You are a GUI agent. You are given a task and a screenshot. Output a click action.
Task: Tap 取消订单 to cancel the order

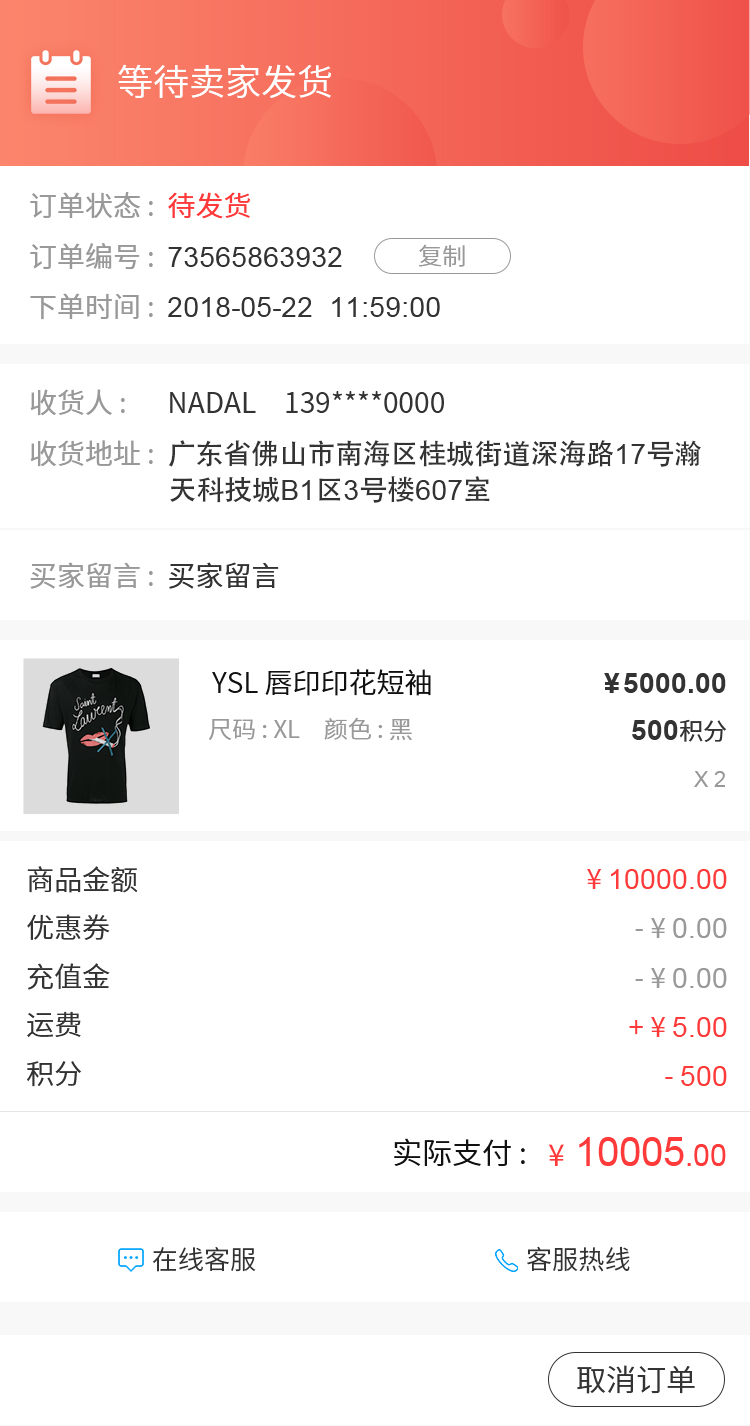pyautogui.click(x=636, y=1380)
